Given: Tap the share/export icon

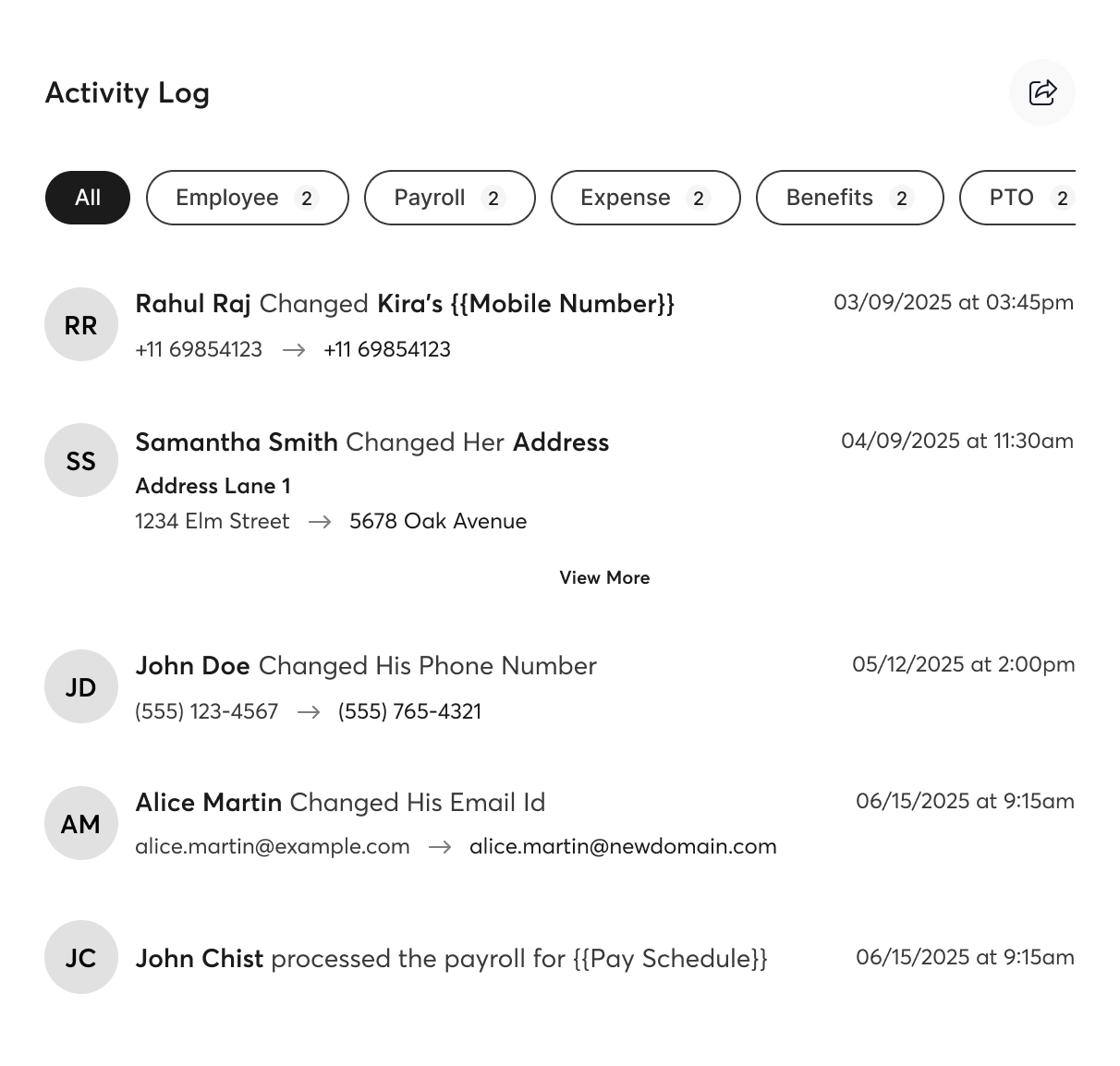Looking at the screenshot, I should [x=1041, y=92].
